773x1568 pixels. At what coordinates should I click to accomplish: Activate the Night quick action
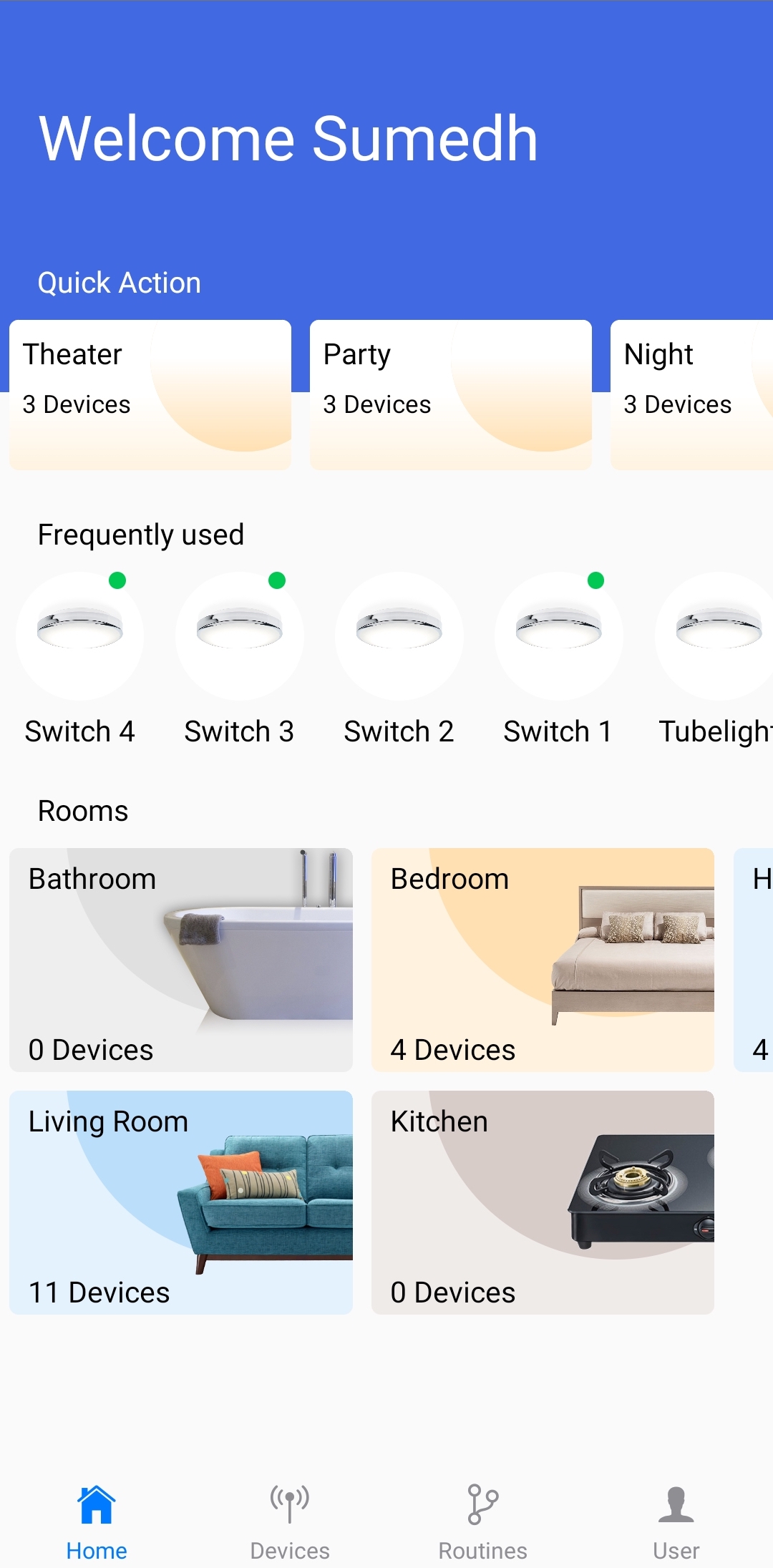691,394
